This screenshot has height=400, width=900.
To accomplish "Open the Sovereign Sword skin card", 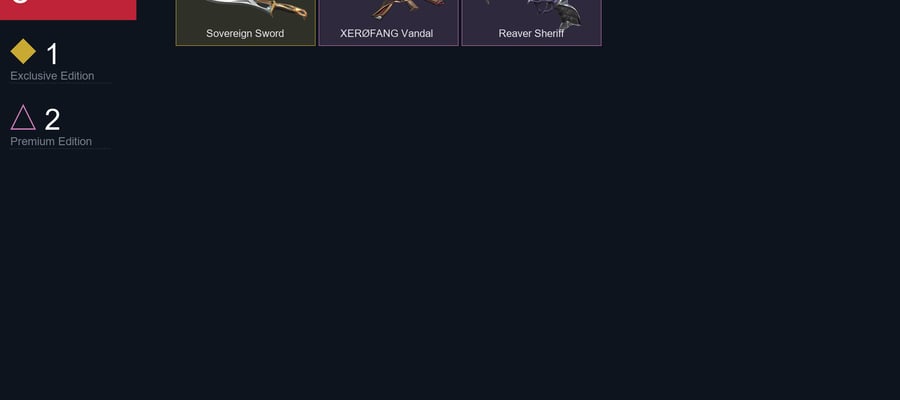I will pos(246,22).
